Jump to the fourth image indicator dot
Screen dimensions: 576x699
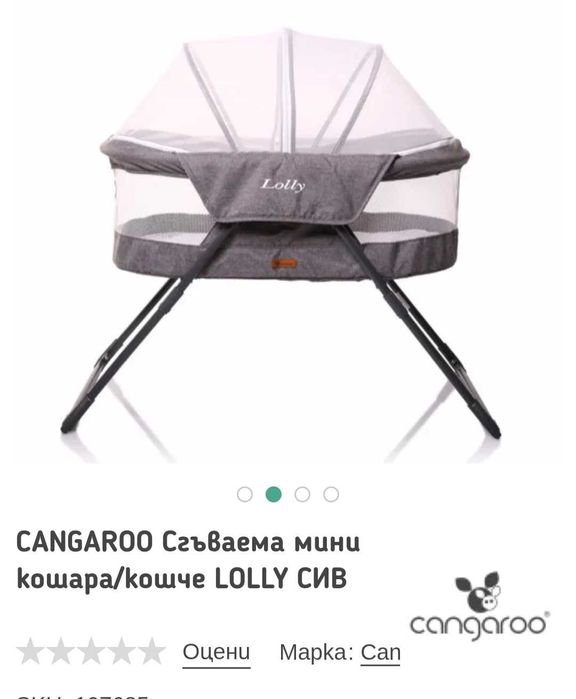click(331, 494)
